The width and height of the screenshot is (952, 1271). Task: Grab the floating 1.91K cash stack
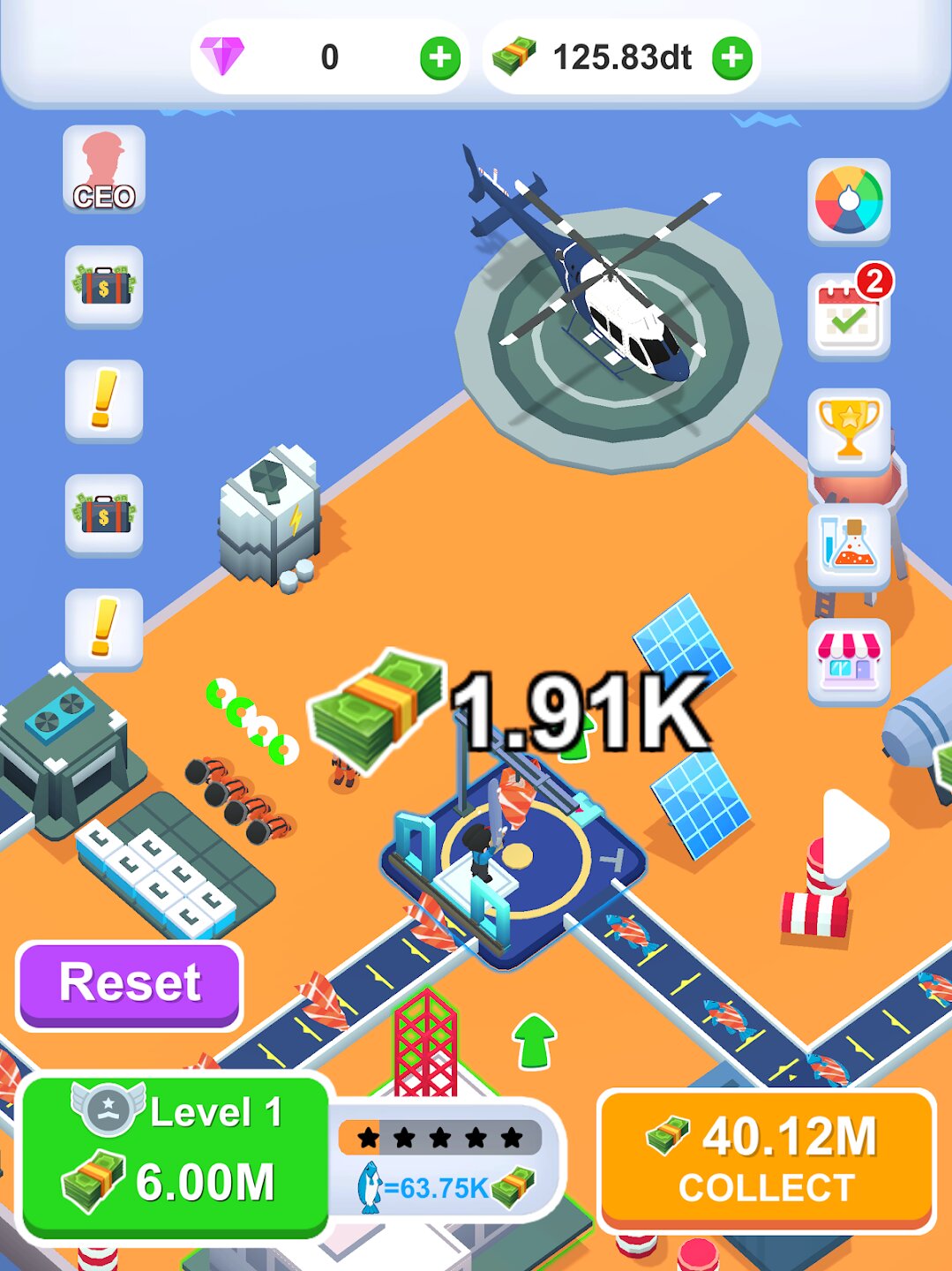(375, 711)
